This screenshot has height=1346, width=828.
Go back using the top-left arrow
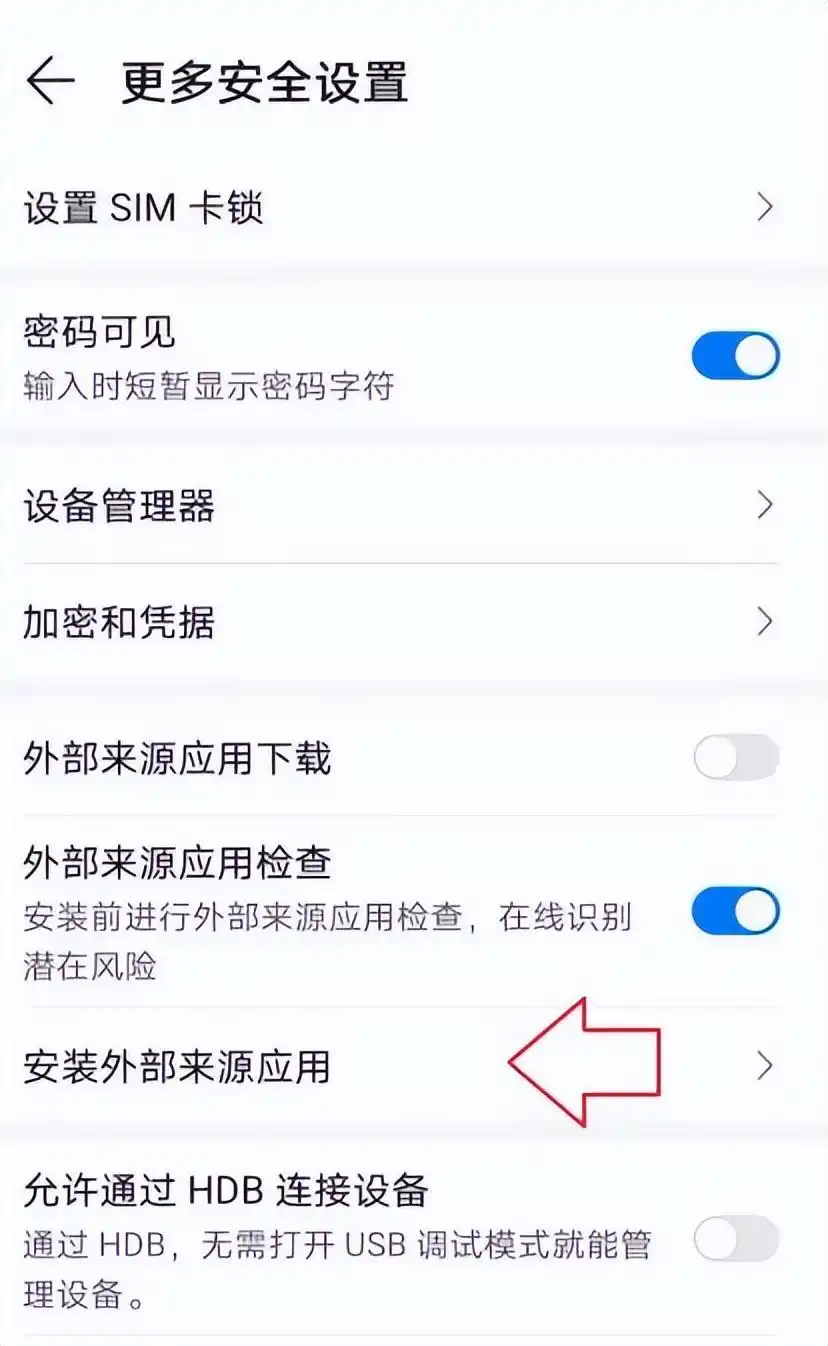50,82
